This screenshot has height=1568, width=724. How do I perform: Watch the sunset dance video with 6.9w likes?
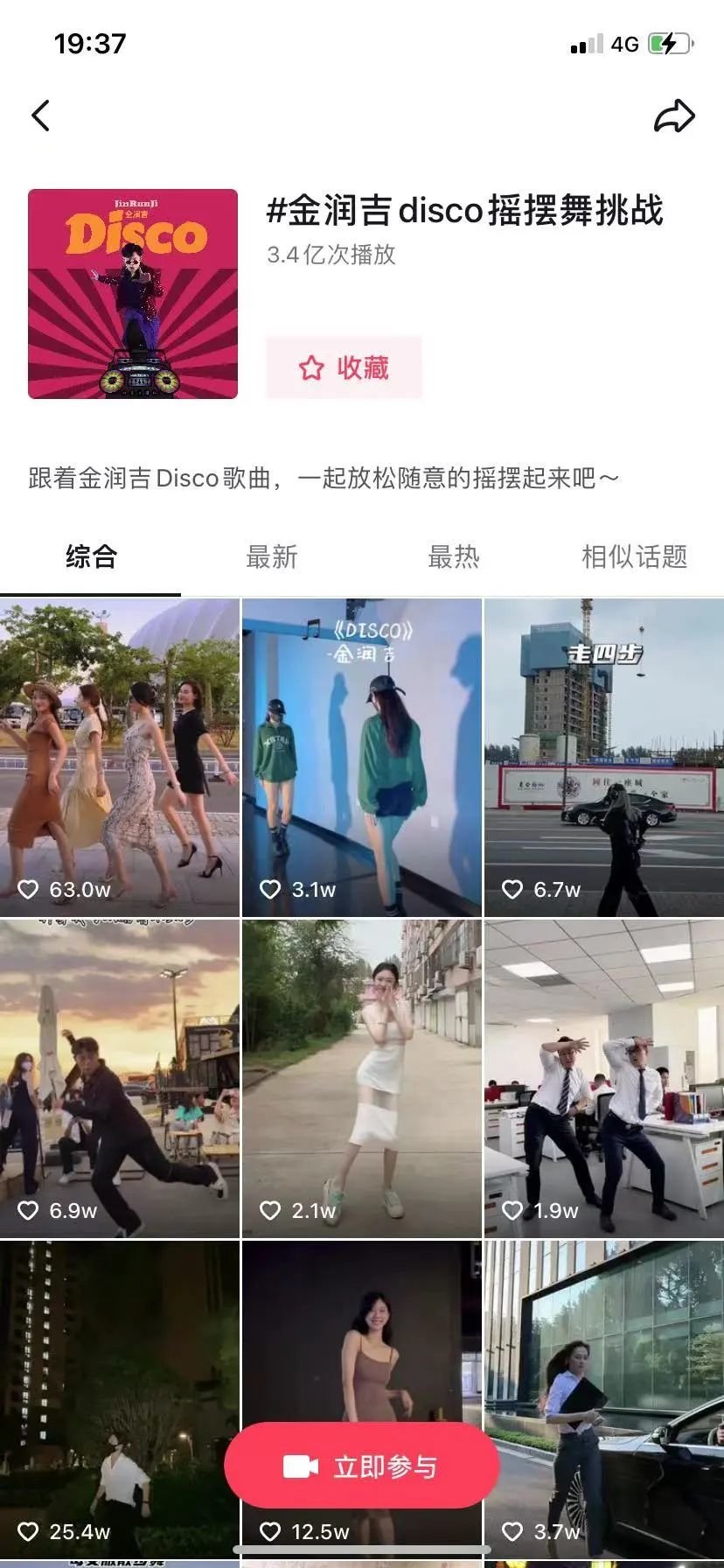(120, 1078)
